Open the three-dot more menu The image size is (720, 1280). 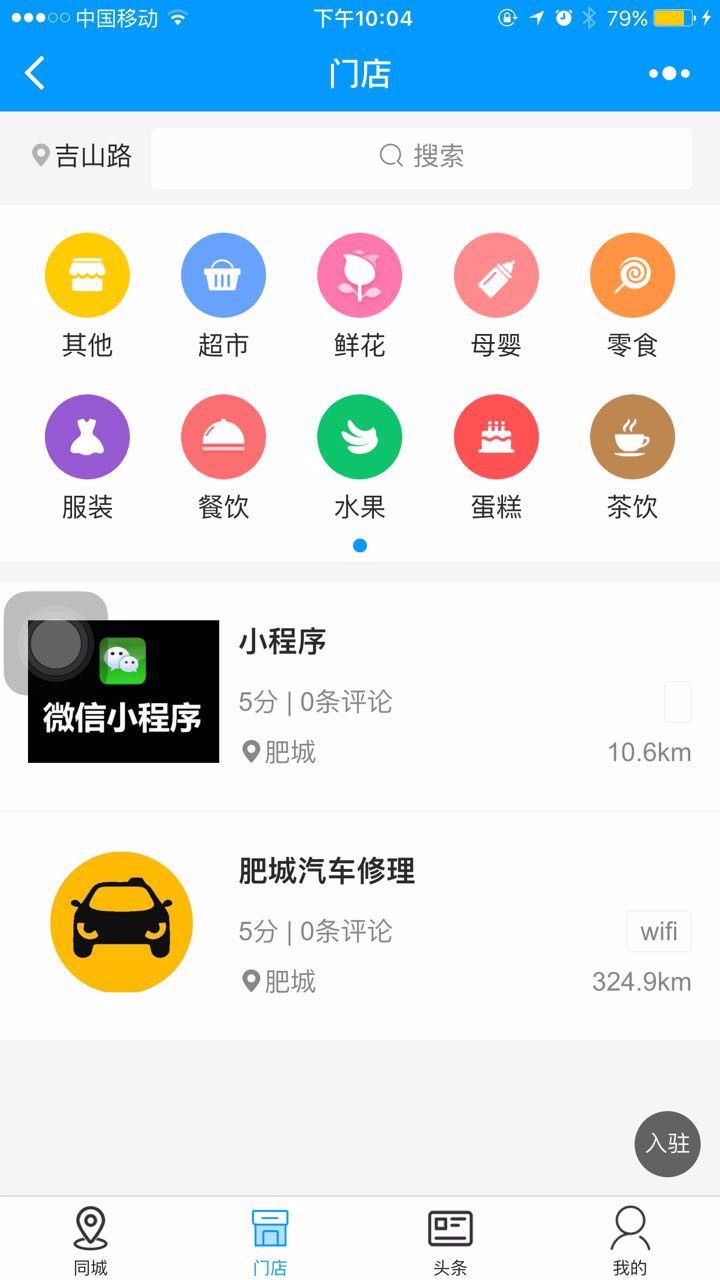click(669, 73)
